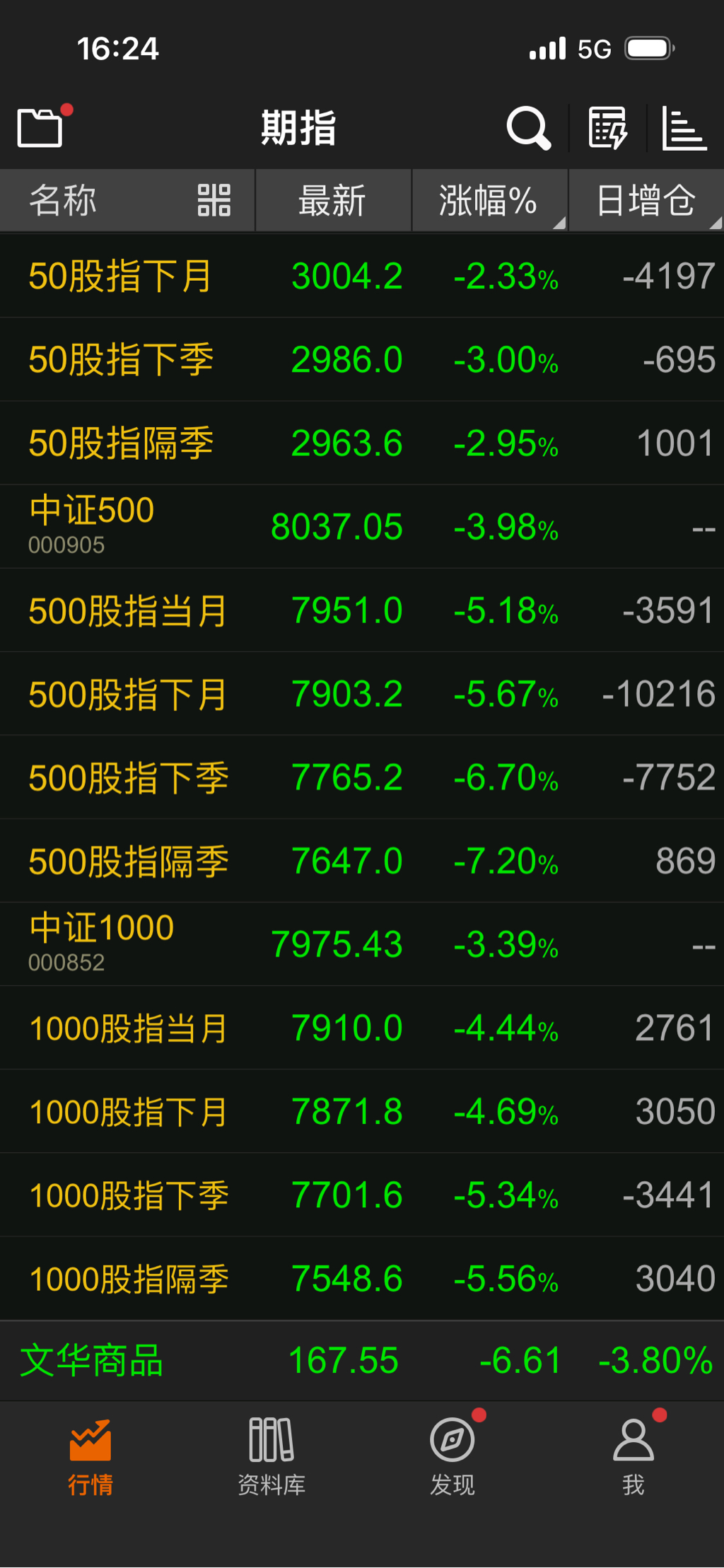Open the folder icon in the top-left corner
This screenshot has width=724, height=1568.
pos(40,128)
